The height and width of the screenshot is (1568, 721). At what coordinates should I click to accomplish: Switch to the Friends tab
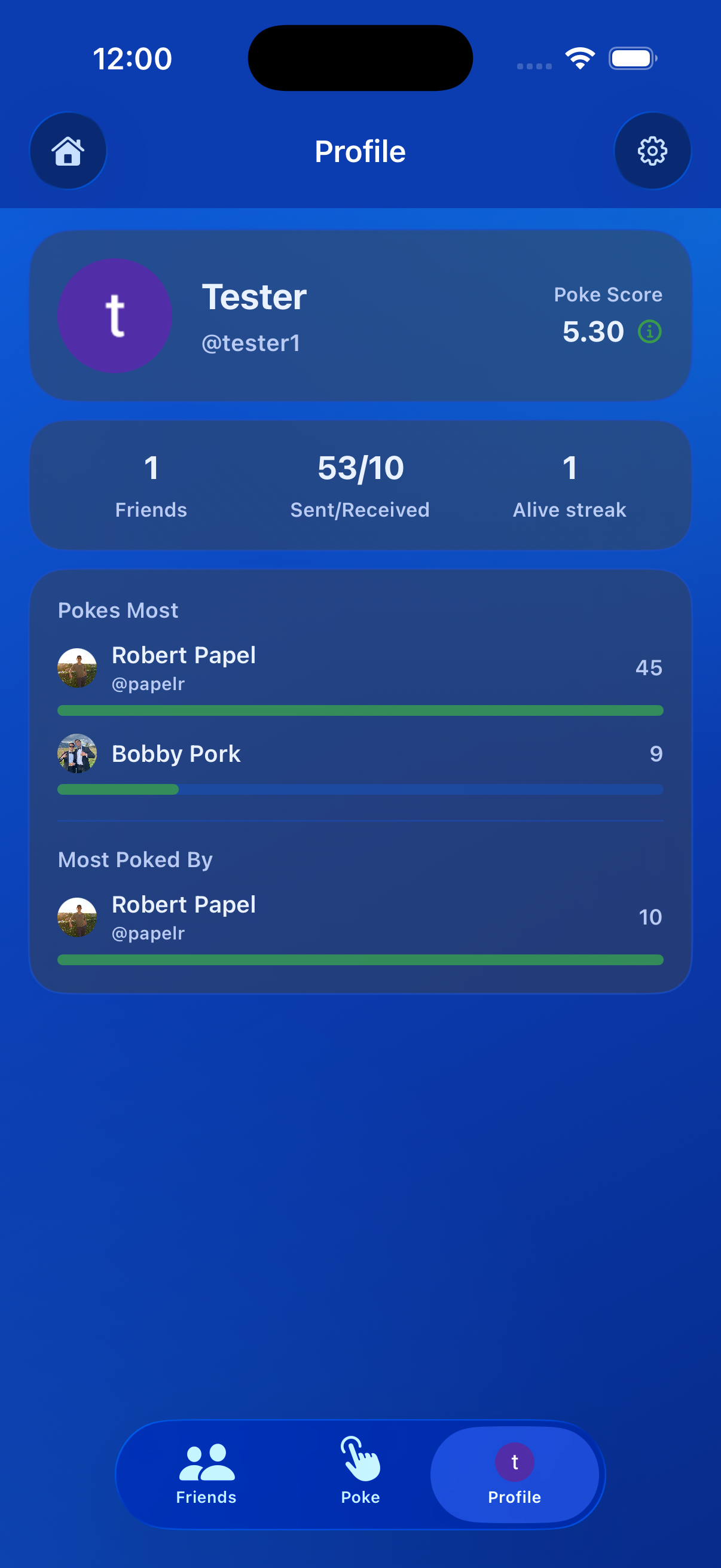point(205,1473)
